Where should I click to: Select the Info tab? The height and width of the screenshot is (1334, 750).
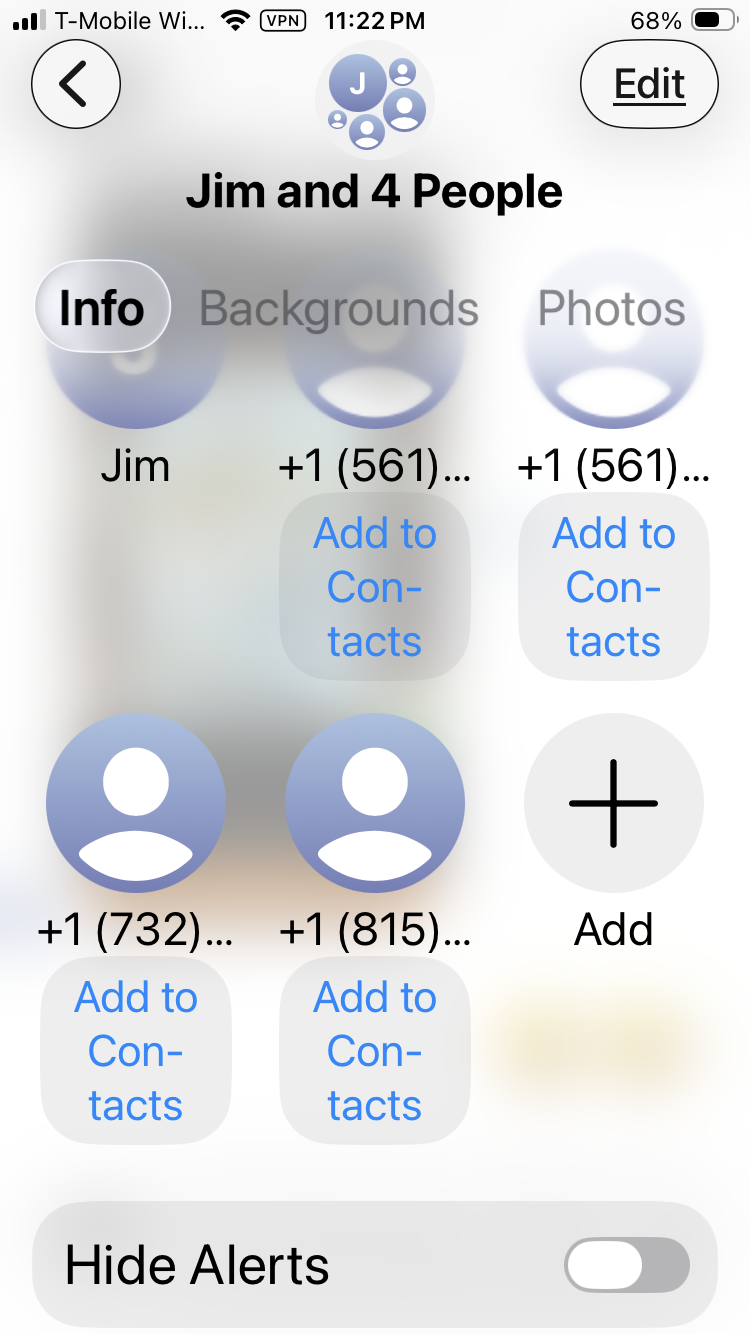[x=102, y=309]
